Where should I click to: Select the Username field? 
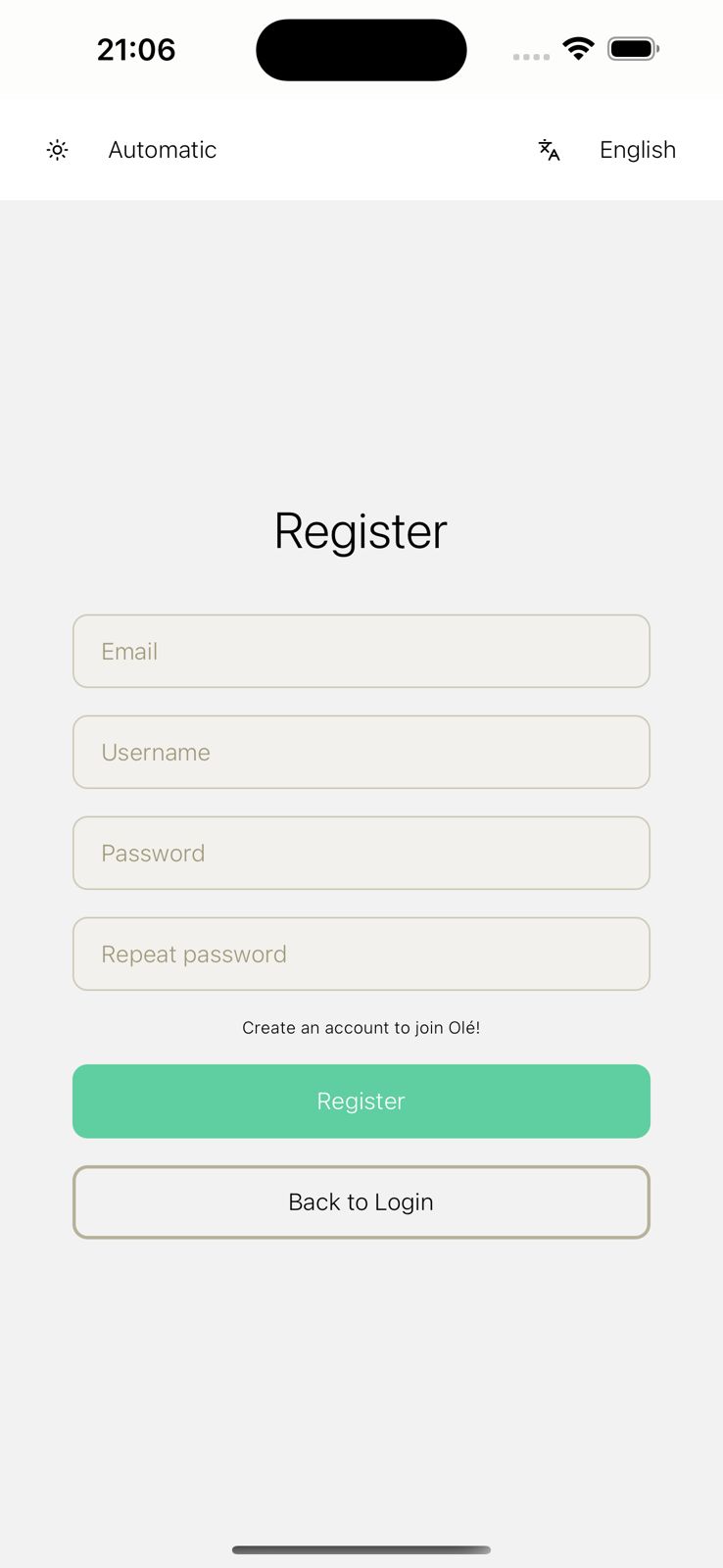tap(361, 753)
